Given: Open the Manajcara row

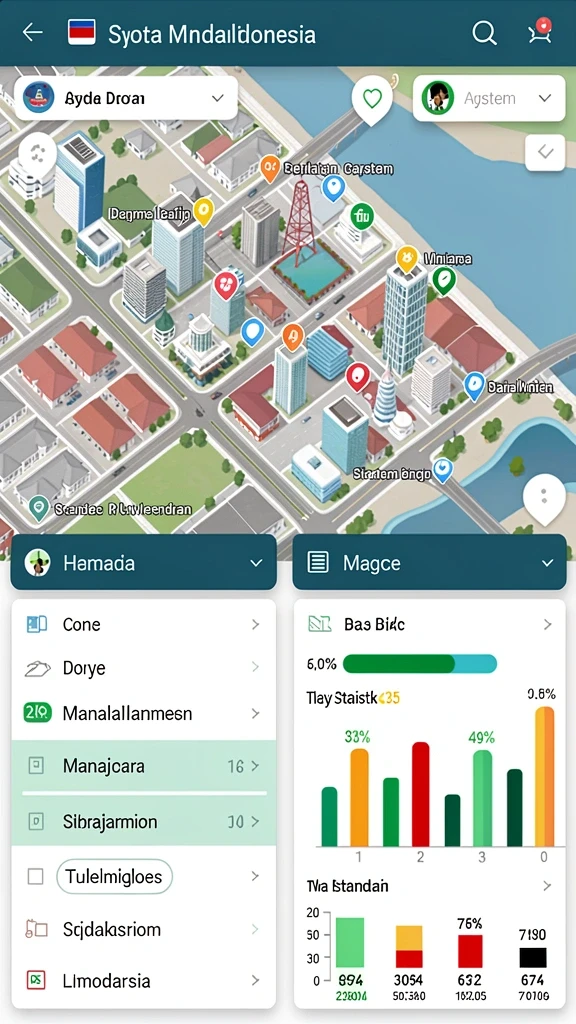Looking at the screenshot, I should click(x=144, y=766).
